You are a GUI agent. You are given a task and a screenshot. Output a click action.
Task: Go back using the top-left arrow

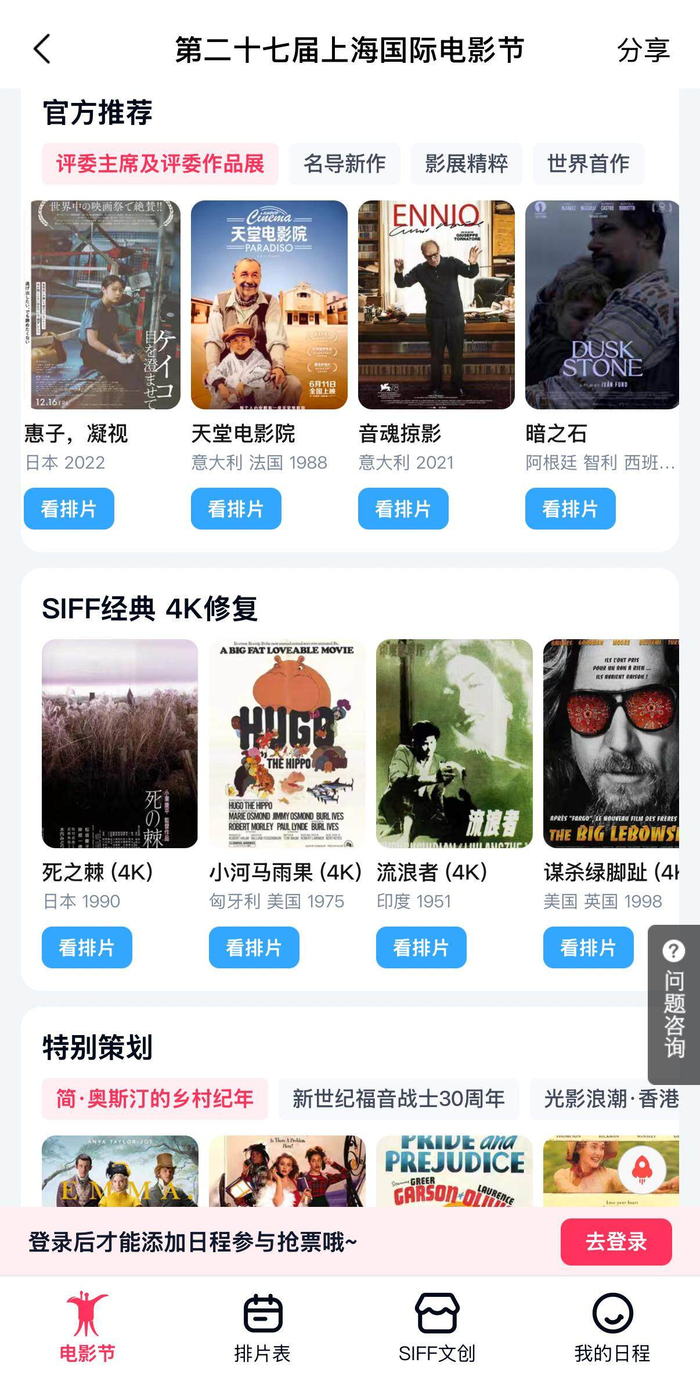[x=42, y=49]
